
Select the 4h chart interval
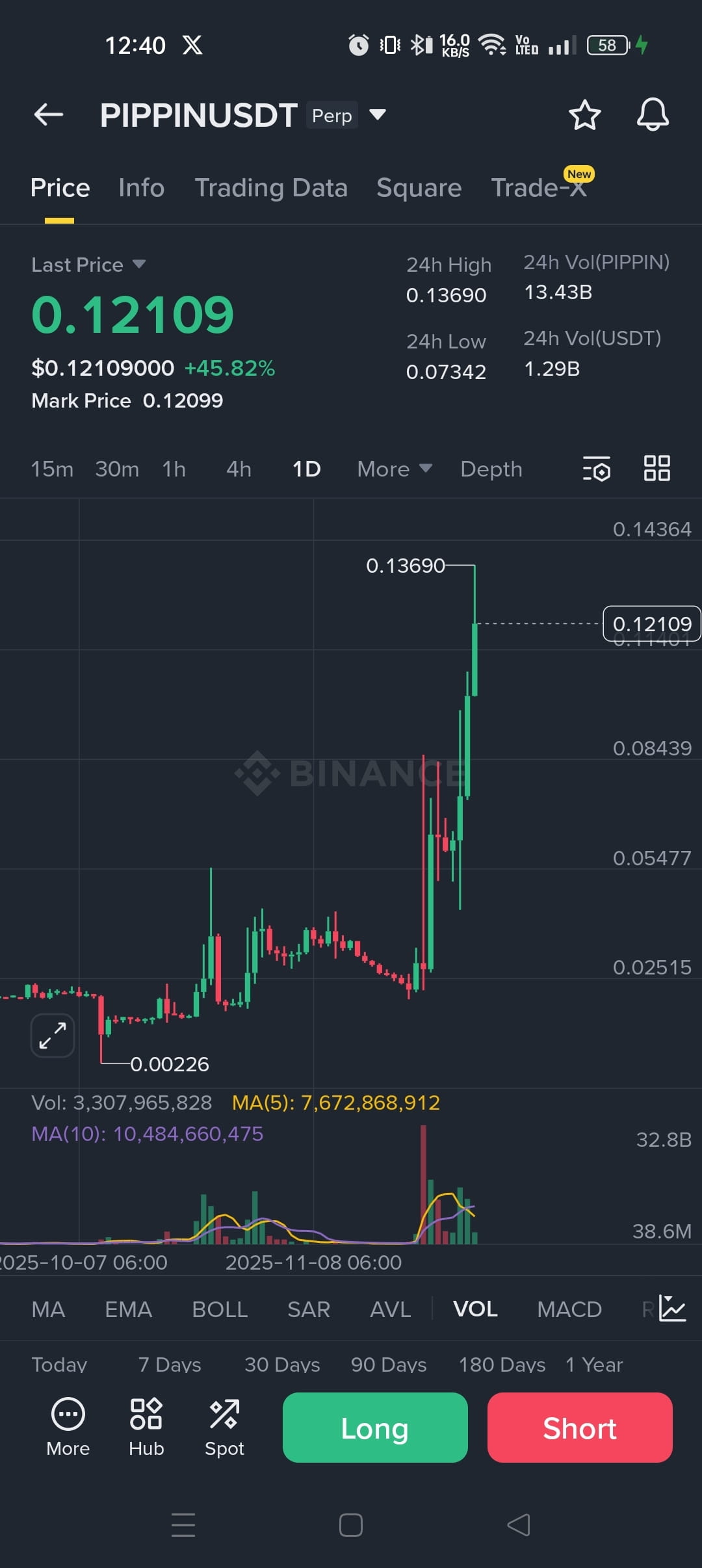[x=239, y=469]
